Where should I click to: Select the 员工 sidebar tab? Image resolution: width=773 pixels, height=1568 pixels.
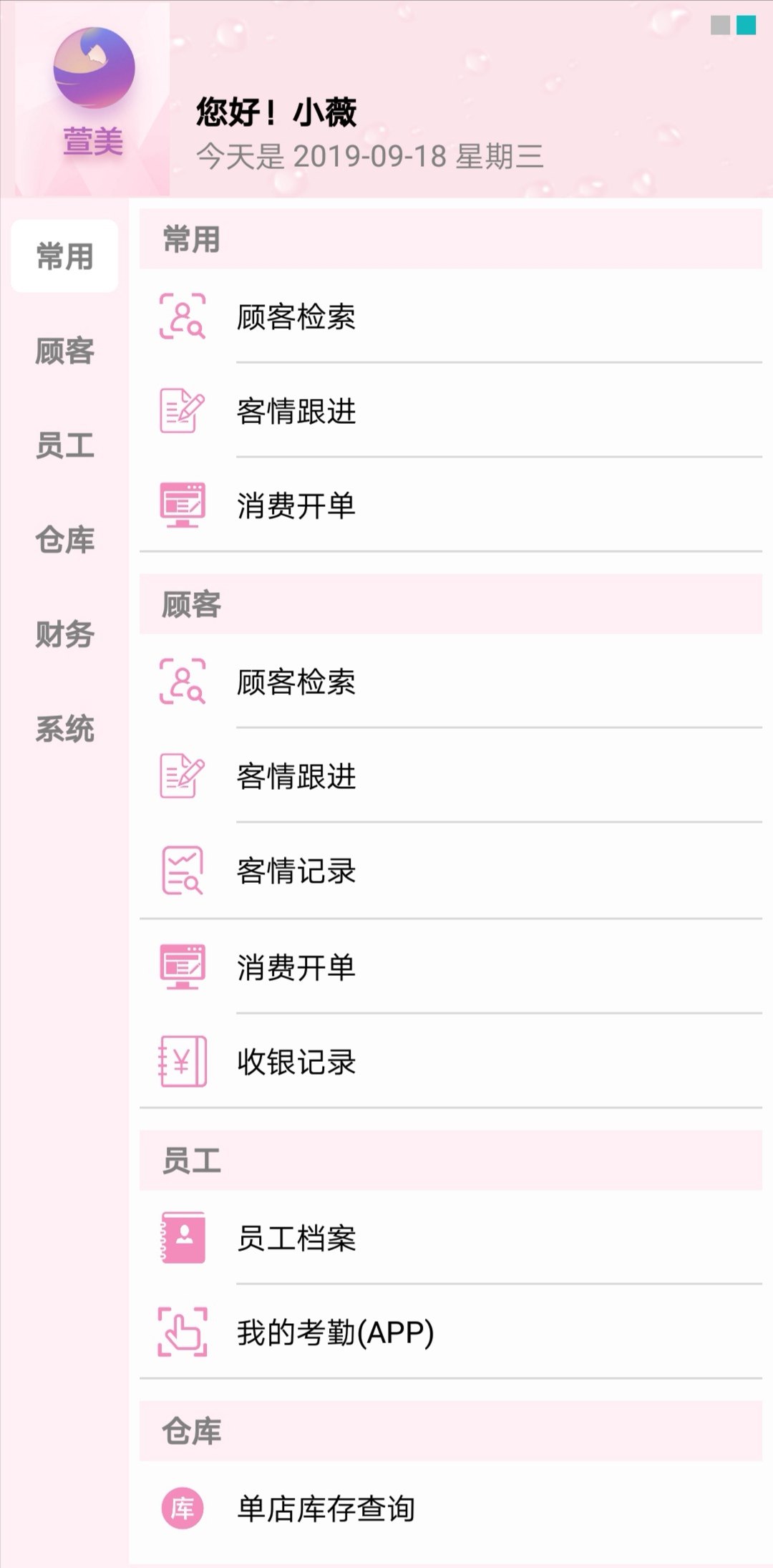click(64, 445)
